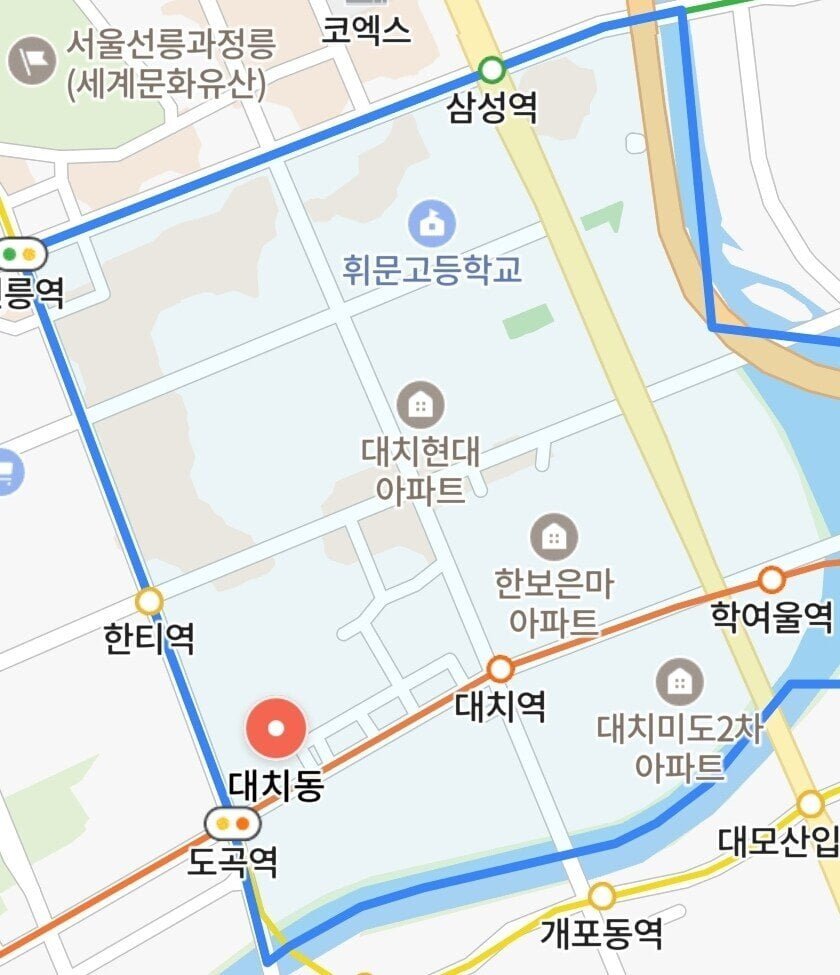Viewport: 840px width, 975px height.
Task: Tap the red Daechi-dong (대치동) location pin
Action: click(x=276, y=729)
